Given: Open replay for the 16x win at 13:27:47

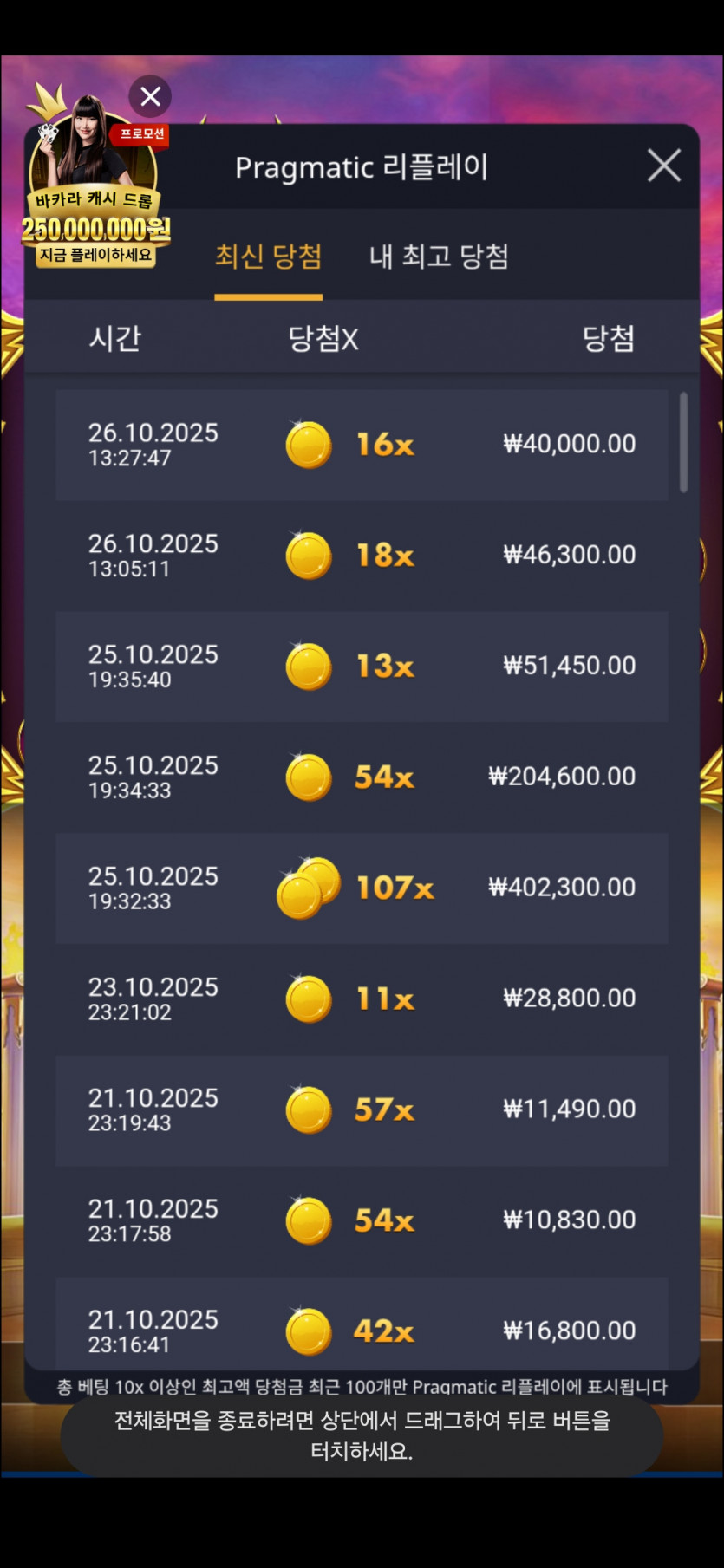Looking at the screenshot, I should pyautogui.click(x=362, y=445).
